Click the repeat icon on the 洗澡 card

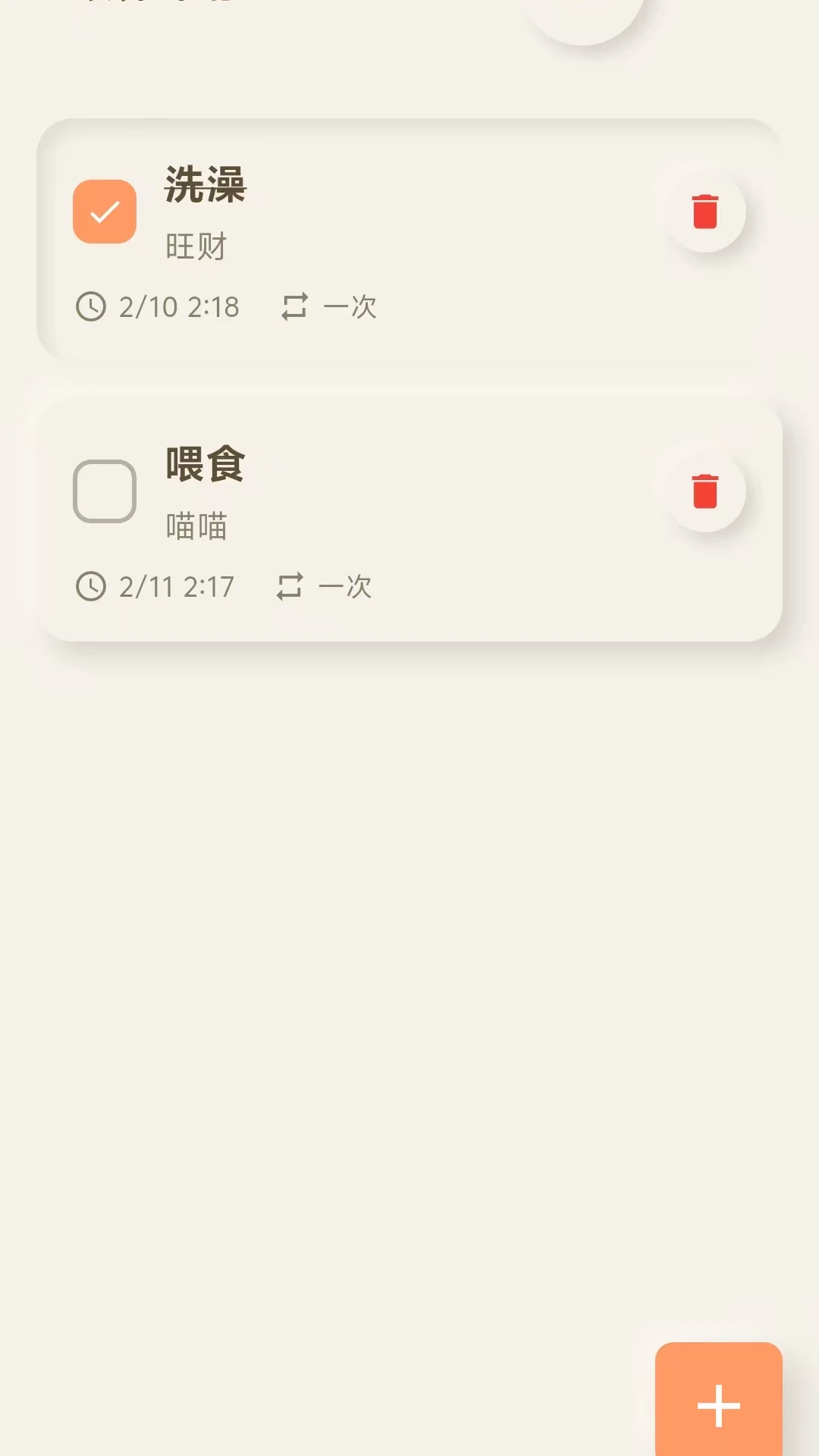[x=296, y=306]
